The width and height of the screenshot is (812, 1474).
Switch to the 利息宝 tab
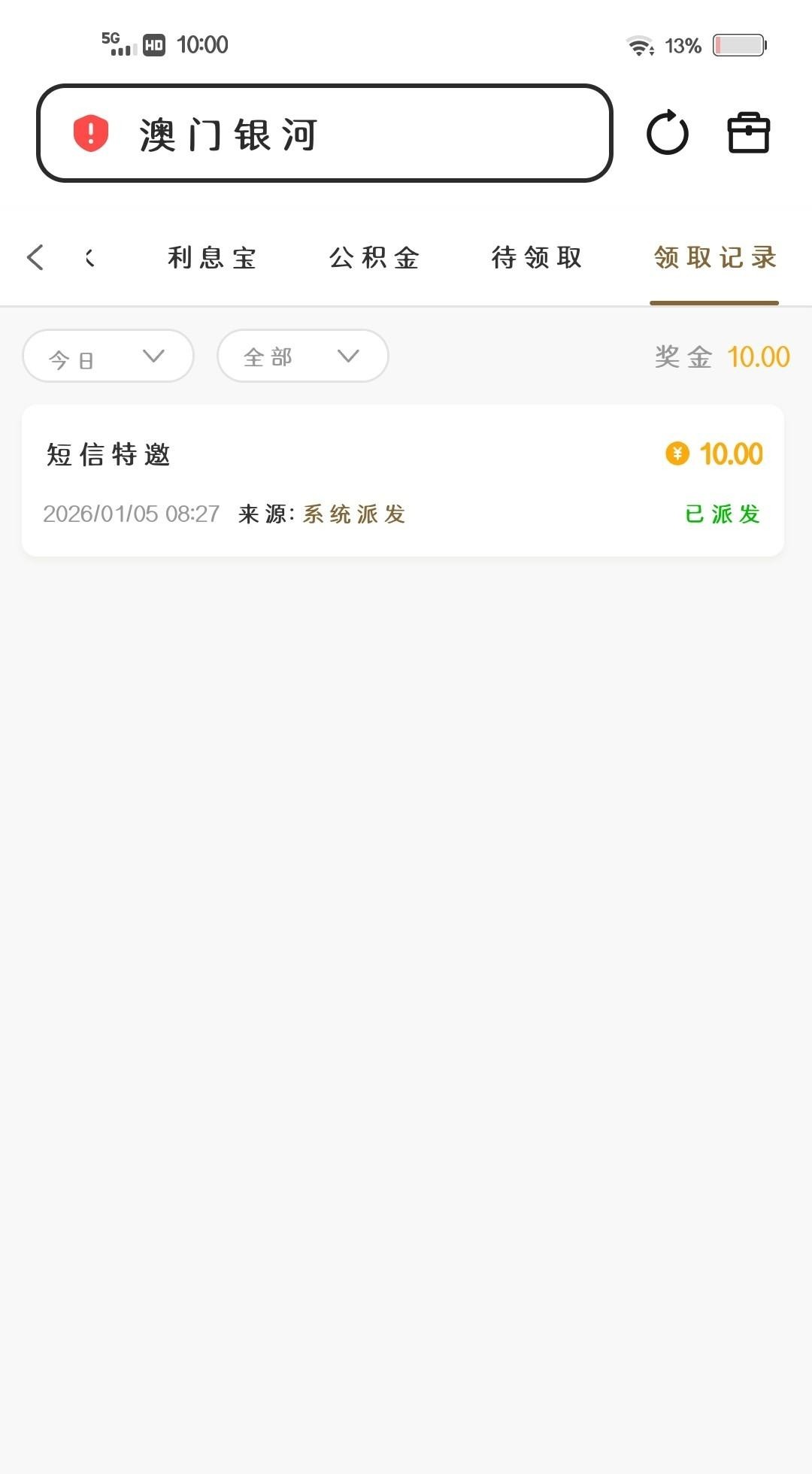pos(212,258)
